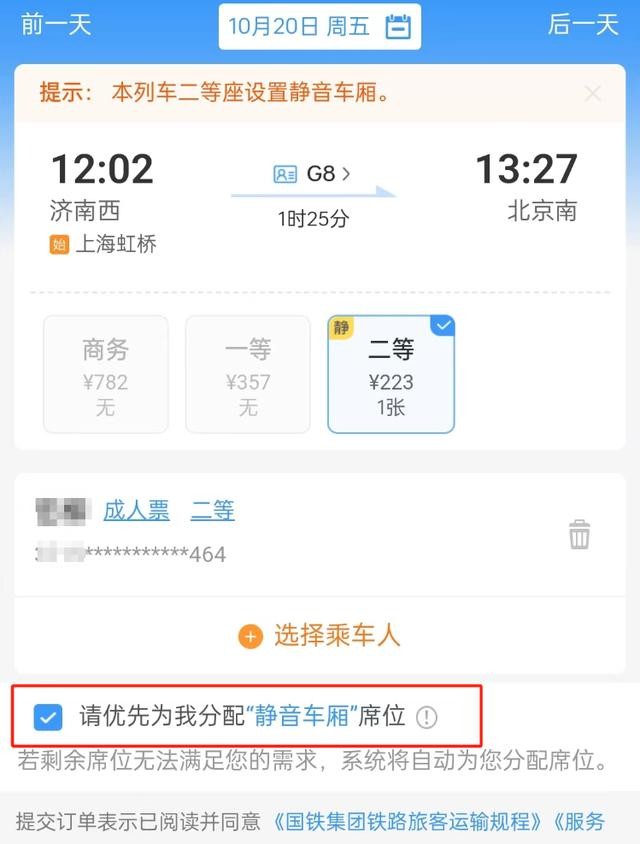Screen dimensions: 640x844
Task: Dismiss the 静音车厢 tip banner
Action: point(592,94)
